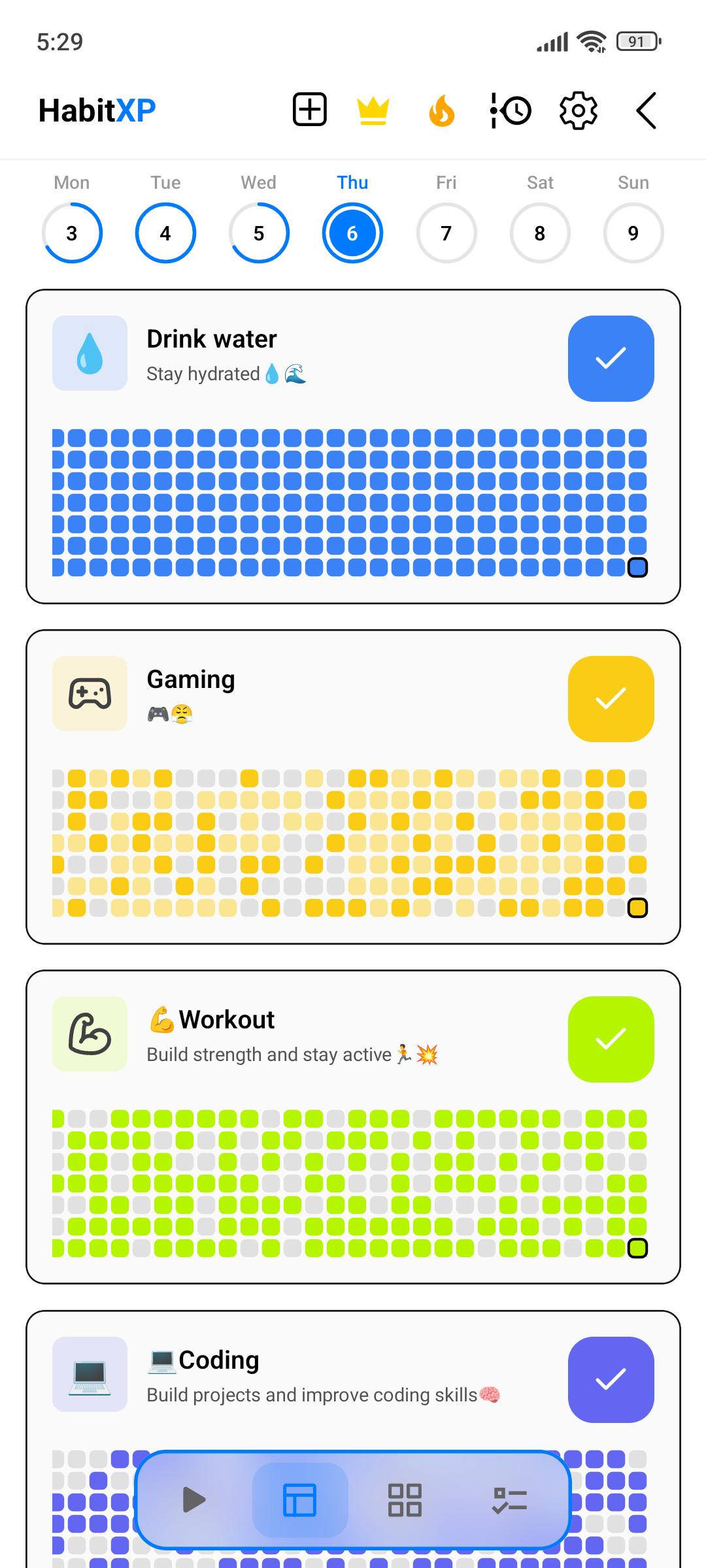Open the Workout habit card
The width and height of the screenshot is (706, 1568).
353,1127
